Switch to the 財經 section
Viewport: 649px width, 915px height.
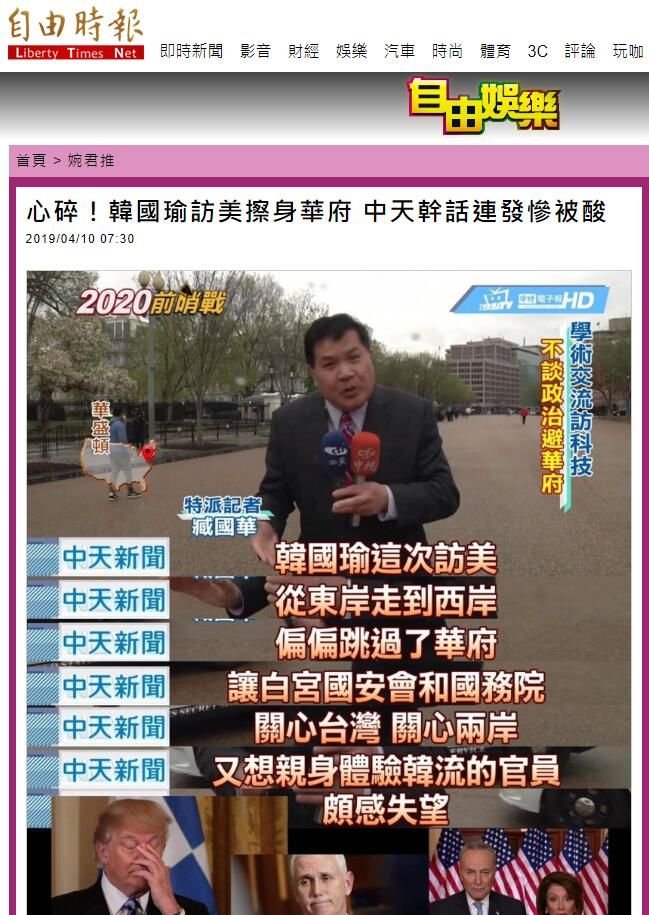(x=303, y=51)
